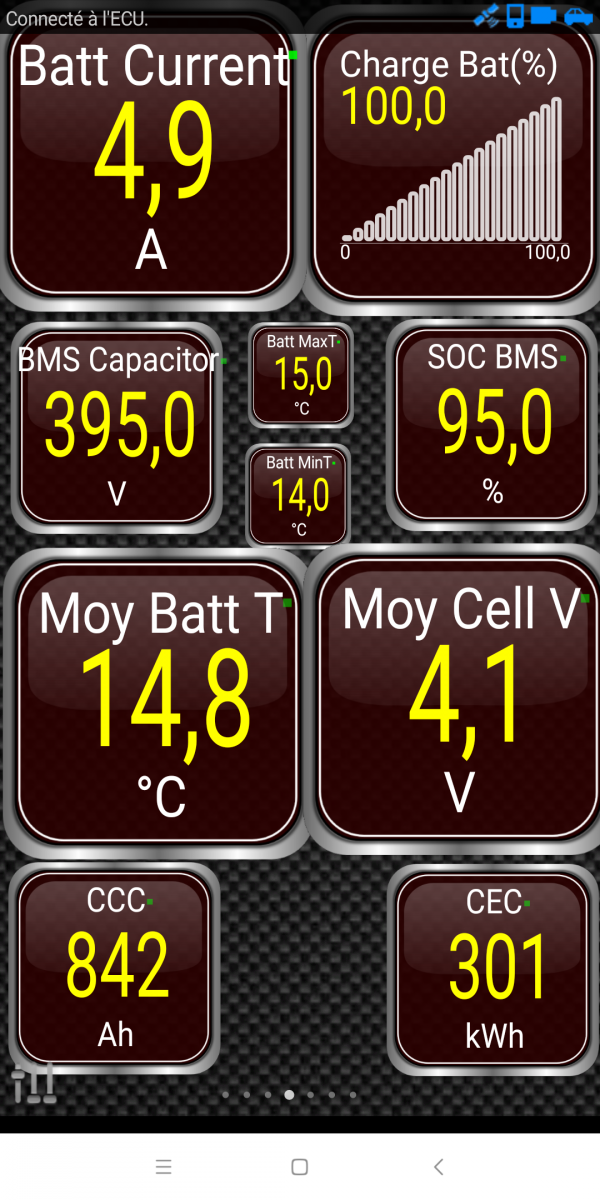Image resolution: width=600 pixels, height=1200 pixels.
Task: Tap the dashboard page indicator dots
Action: tap(289, 1095)
